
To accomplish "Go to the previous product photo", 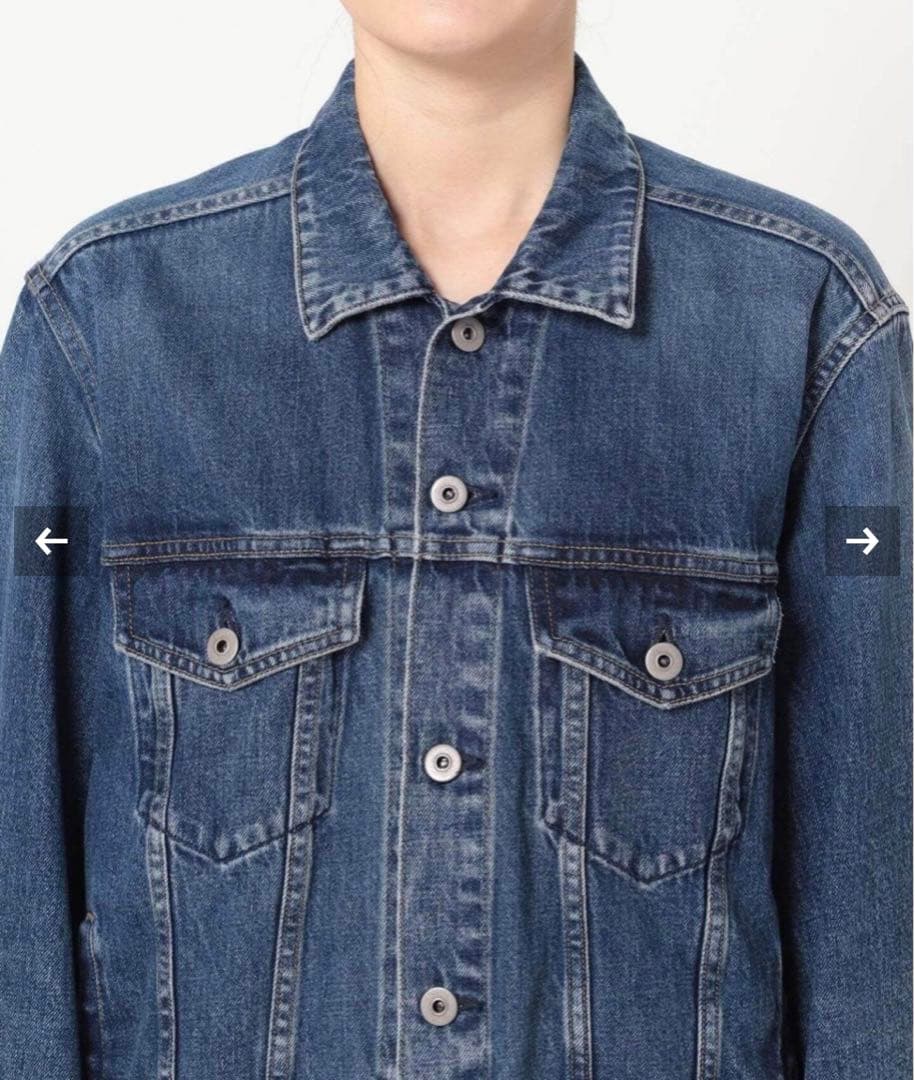I will click(x=51, y=541).
